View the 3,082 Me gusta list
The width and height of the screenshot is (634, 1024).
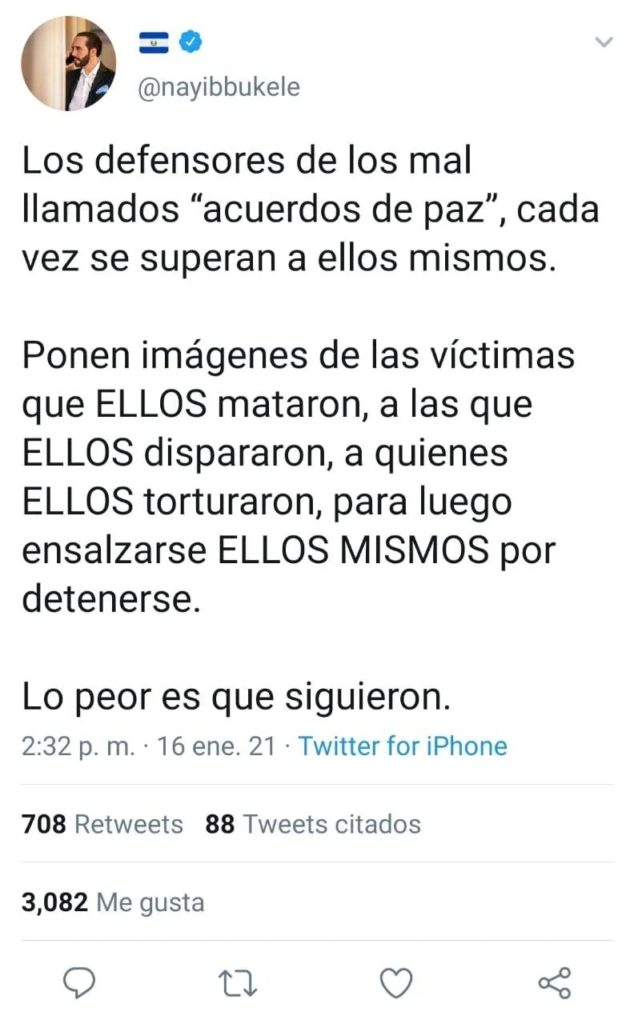112,902
